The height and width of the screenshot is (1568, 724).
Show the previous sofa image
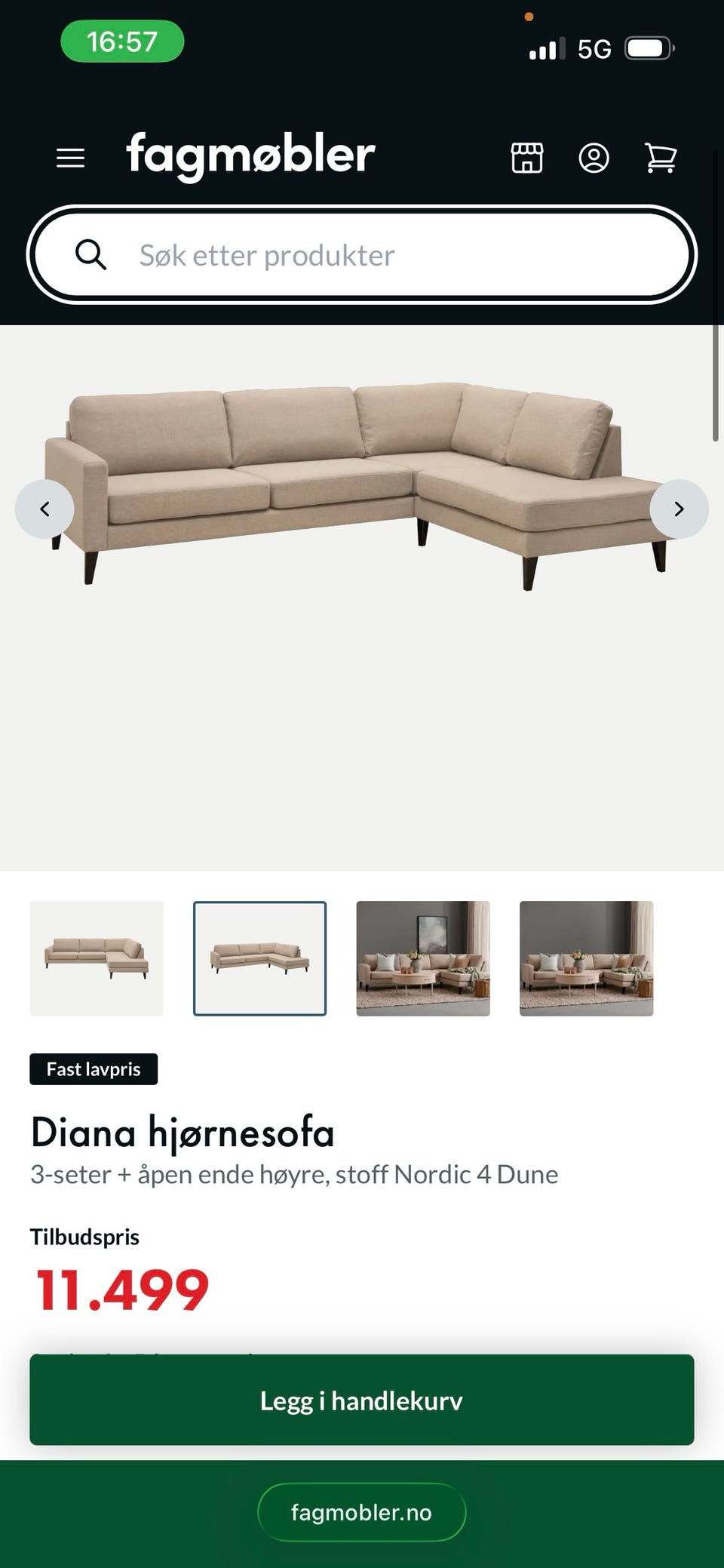44,509
